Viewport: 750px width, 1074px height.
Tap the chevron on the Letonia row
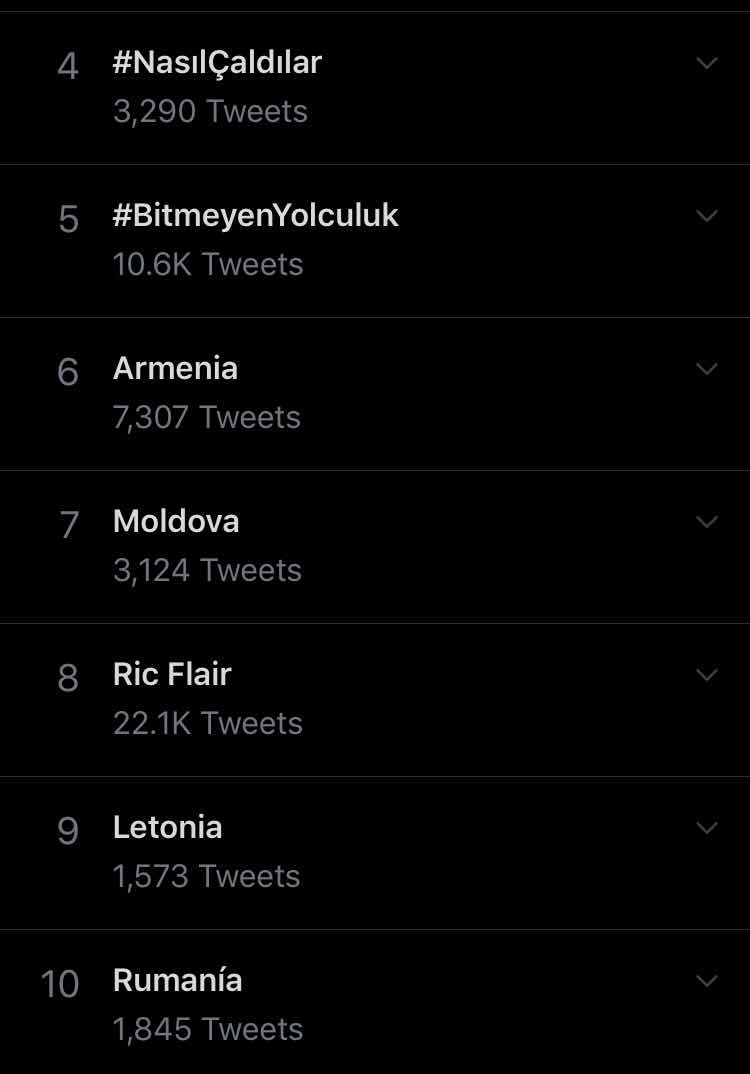pyautogui.click(x=707, y=828)
